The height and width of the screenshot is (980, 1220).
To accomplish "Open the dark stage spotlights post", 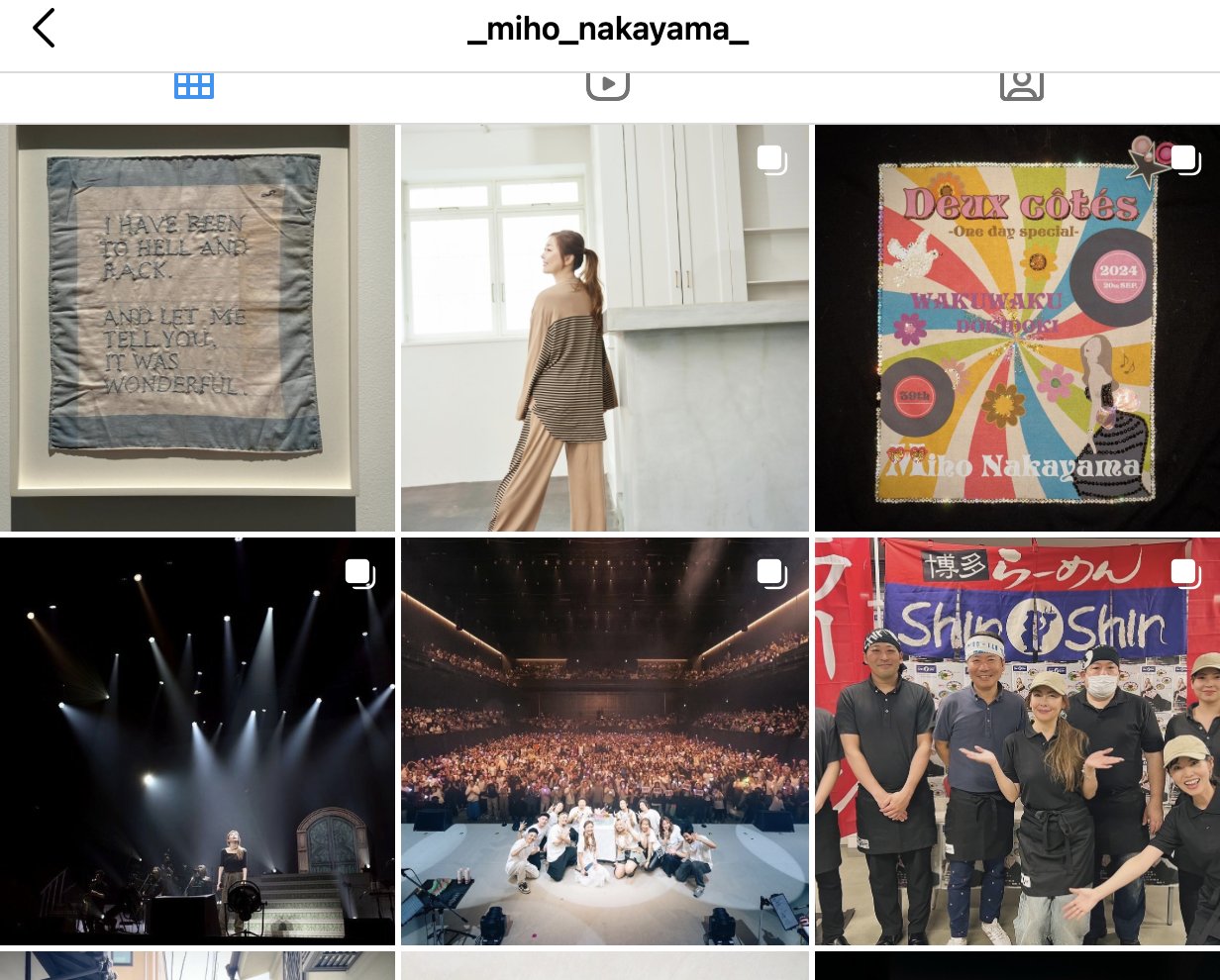I will pyautogui.click(x=197, y=741).
